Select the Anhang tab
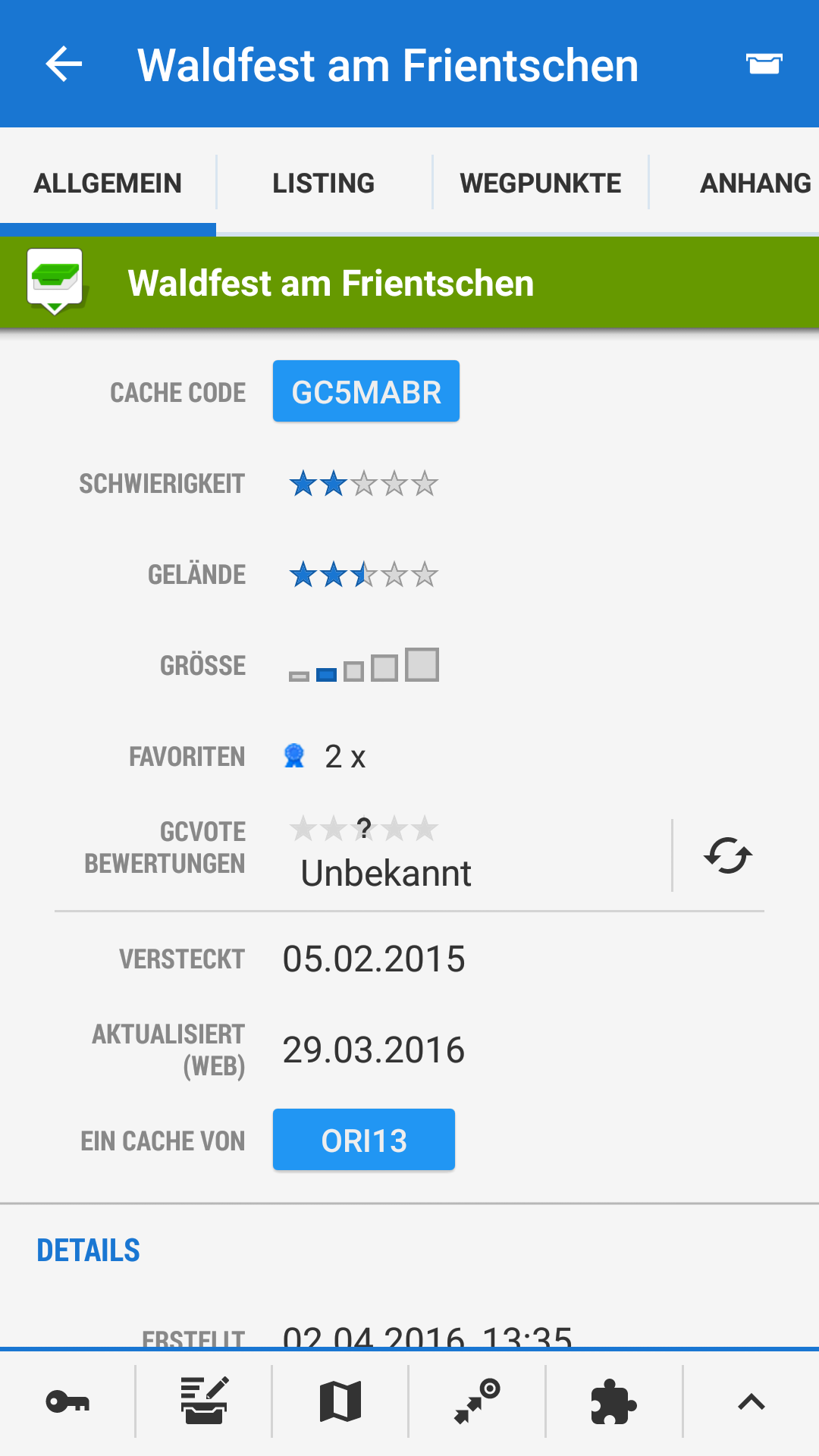This screenshot has width=819, height=1456. pos(755,184)
